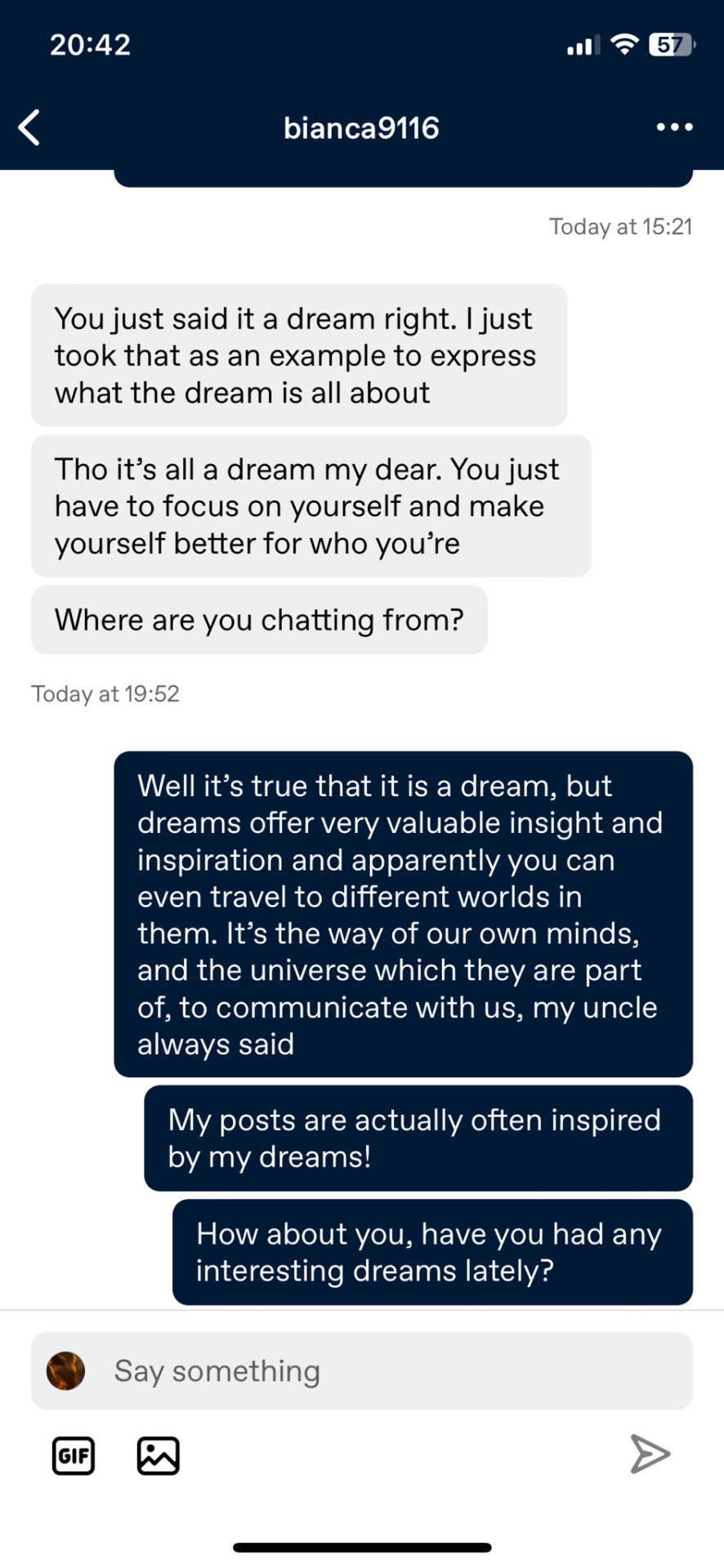Open the GIF picker

(74, 1455)
